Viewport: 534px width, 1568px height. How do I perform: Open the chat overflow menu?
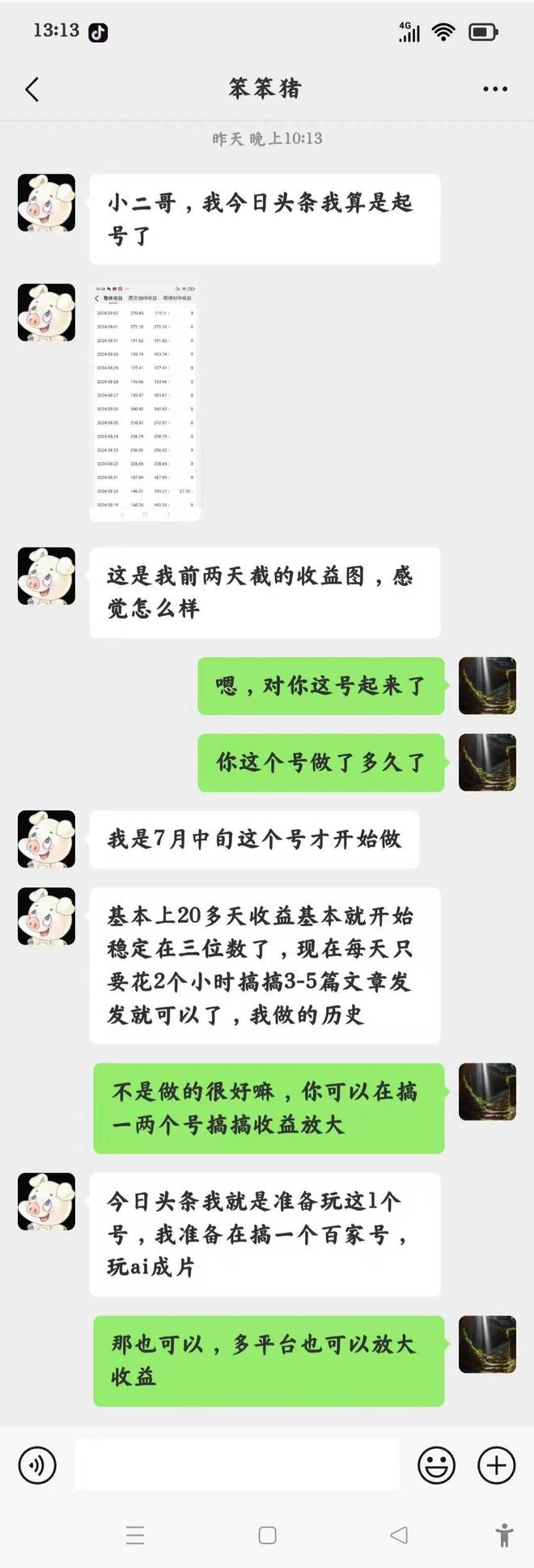[494, 89]
